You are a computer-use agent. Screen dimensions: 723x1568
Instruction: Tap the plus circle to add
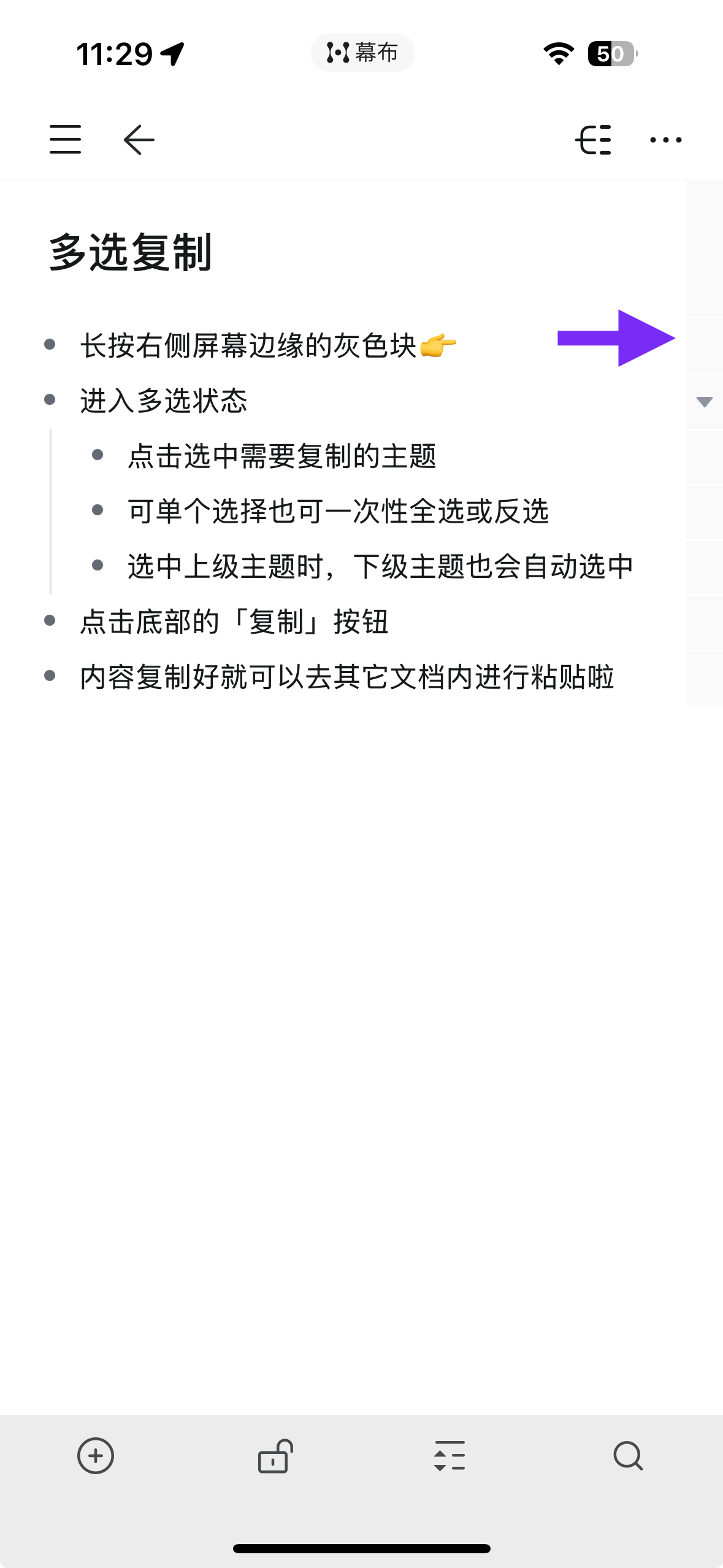96,1456
